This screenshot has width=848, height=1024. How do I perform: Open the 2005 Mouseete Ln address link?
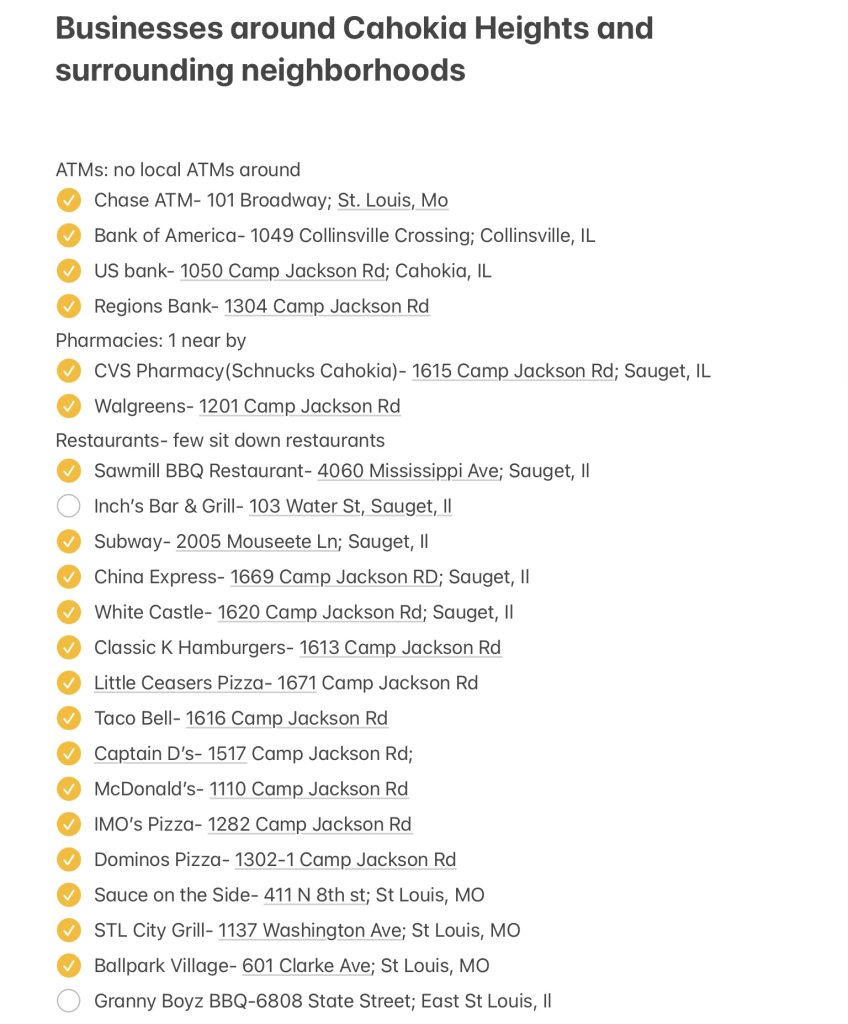pos(257,542)
